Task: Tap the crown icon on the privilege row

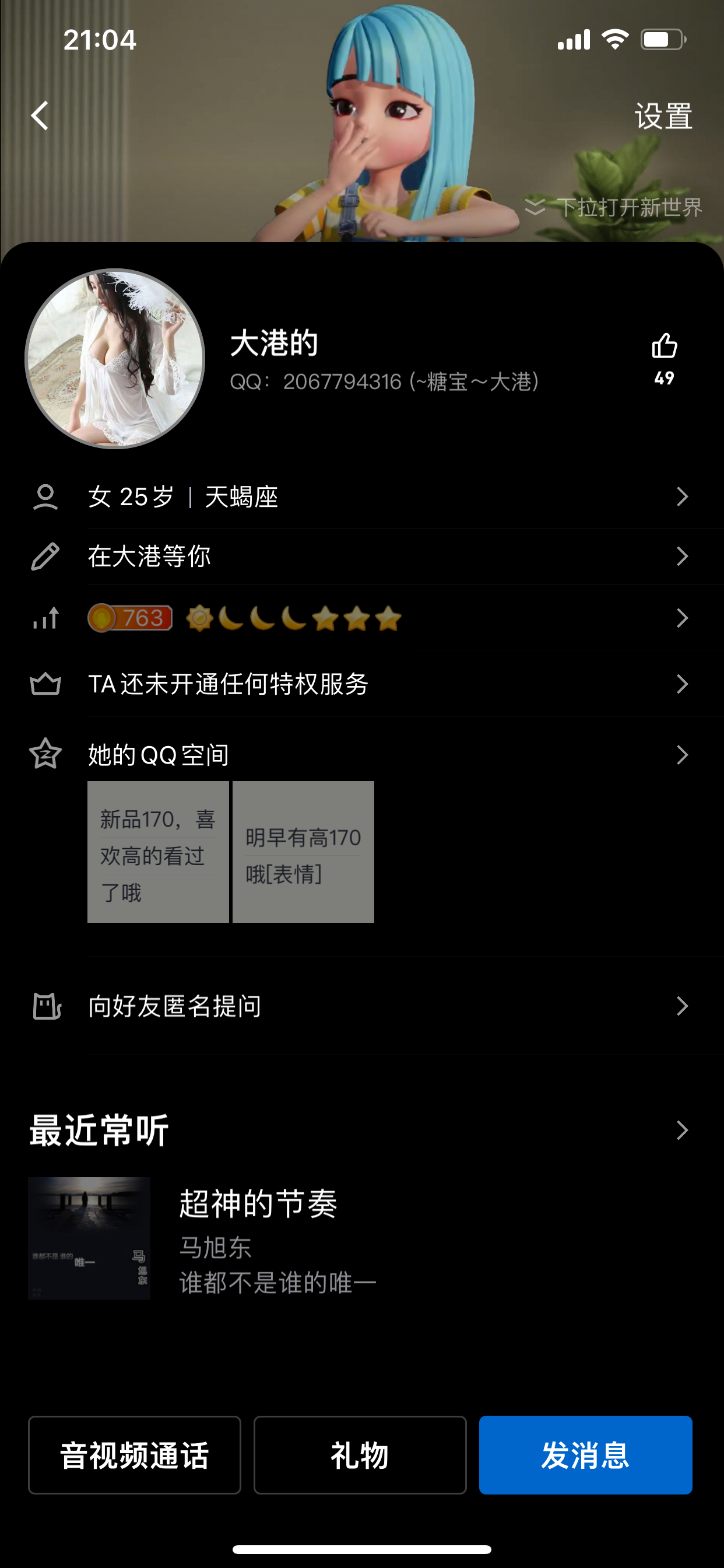Action: click(45, 684)
